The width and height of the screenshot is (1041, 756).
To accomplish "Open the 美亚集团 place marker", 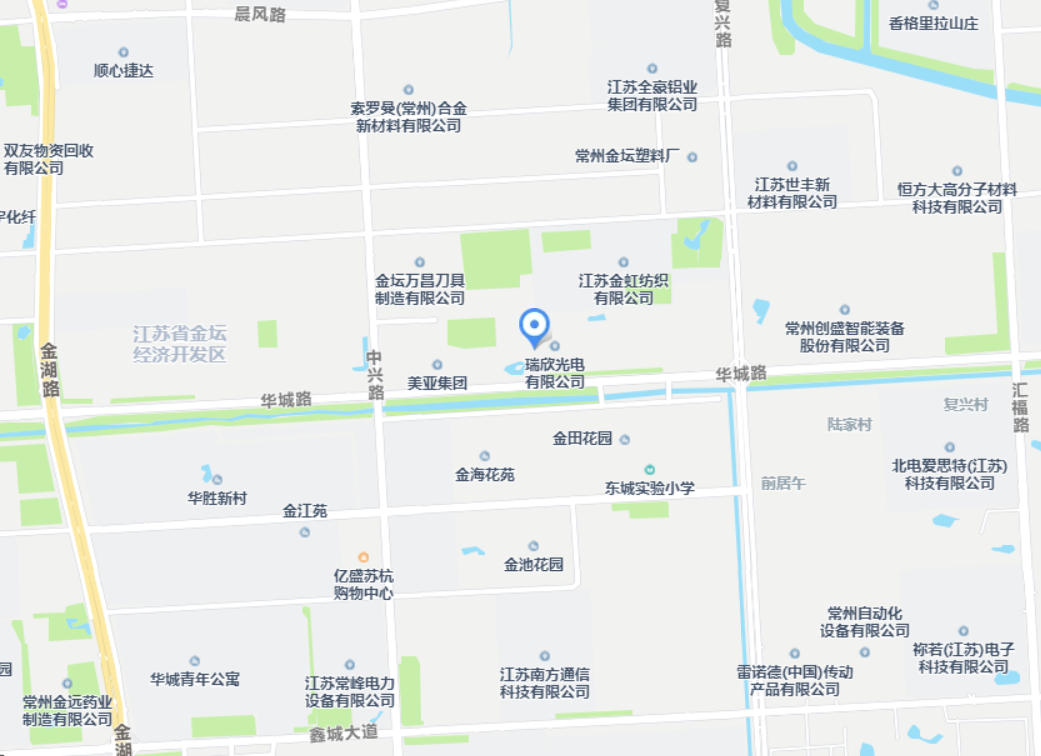I will (437, 365).
